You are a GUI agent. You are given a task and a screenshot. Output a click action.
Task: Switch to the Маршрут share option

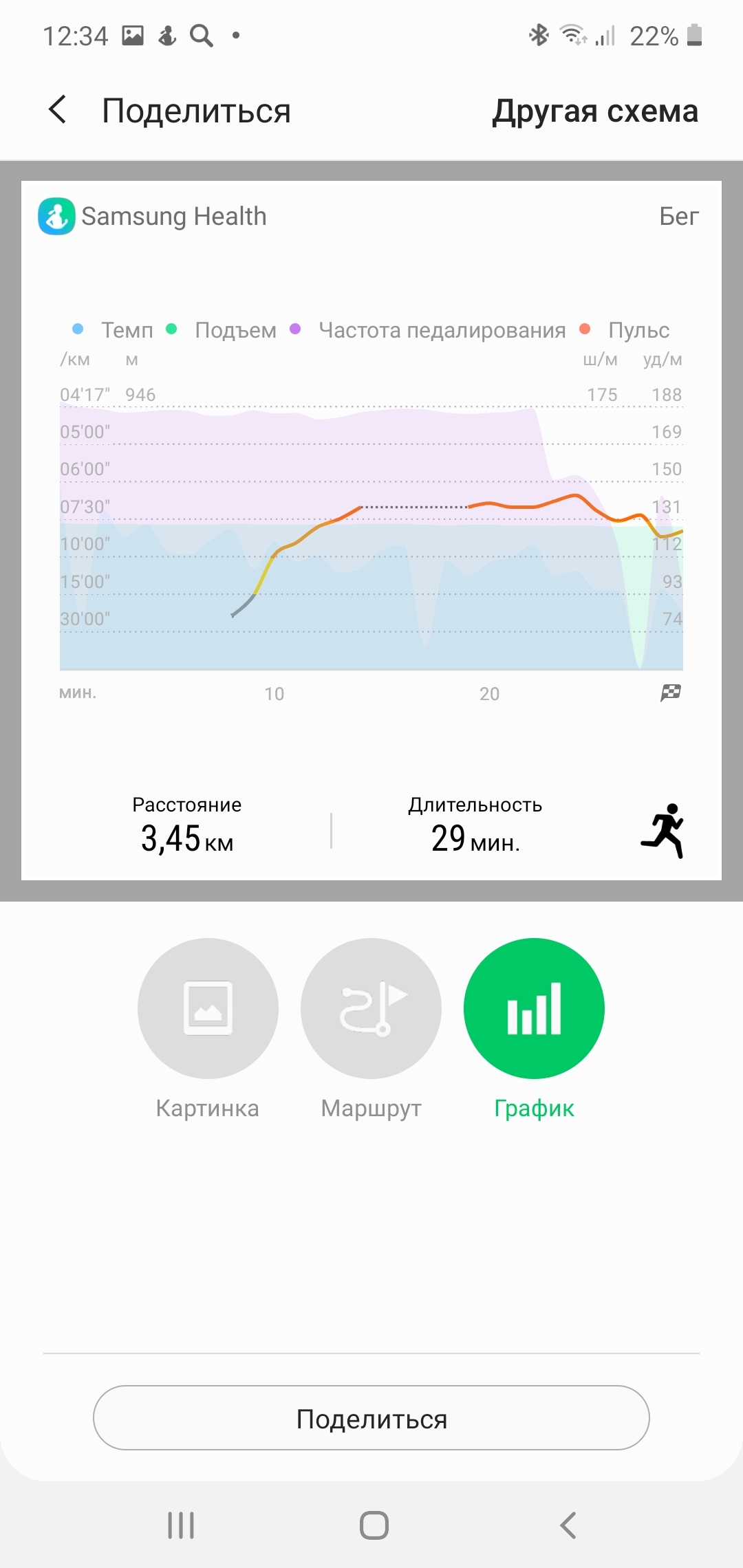click(371, 1008)
